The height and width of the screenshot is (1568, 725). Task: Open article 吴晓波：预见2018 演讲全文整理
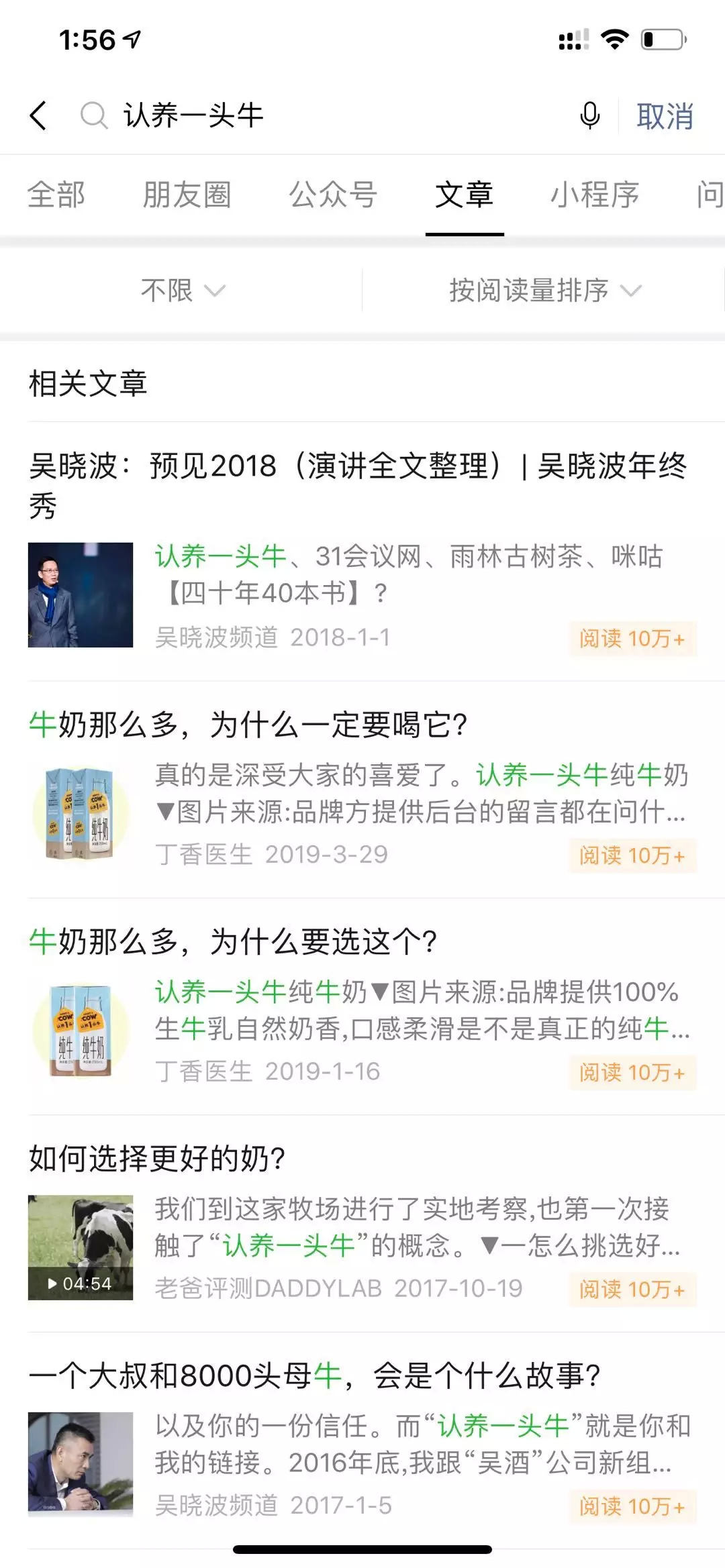[x=358, y=484]
